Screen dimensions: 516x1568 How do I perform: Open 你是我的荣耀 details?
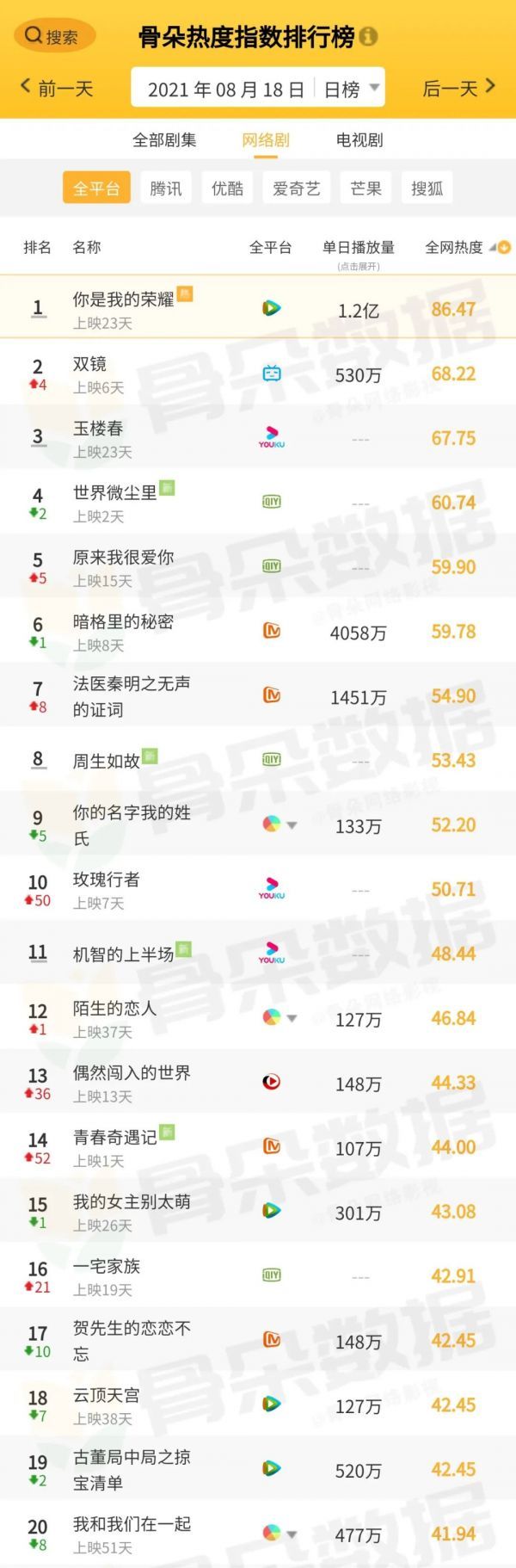tap(123, 299)
